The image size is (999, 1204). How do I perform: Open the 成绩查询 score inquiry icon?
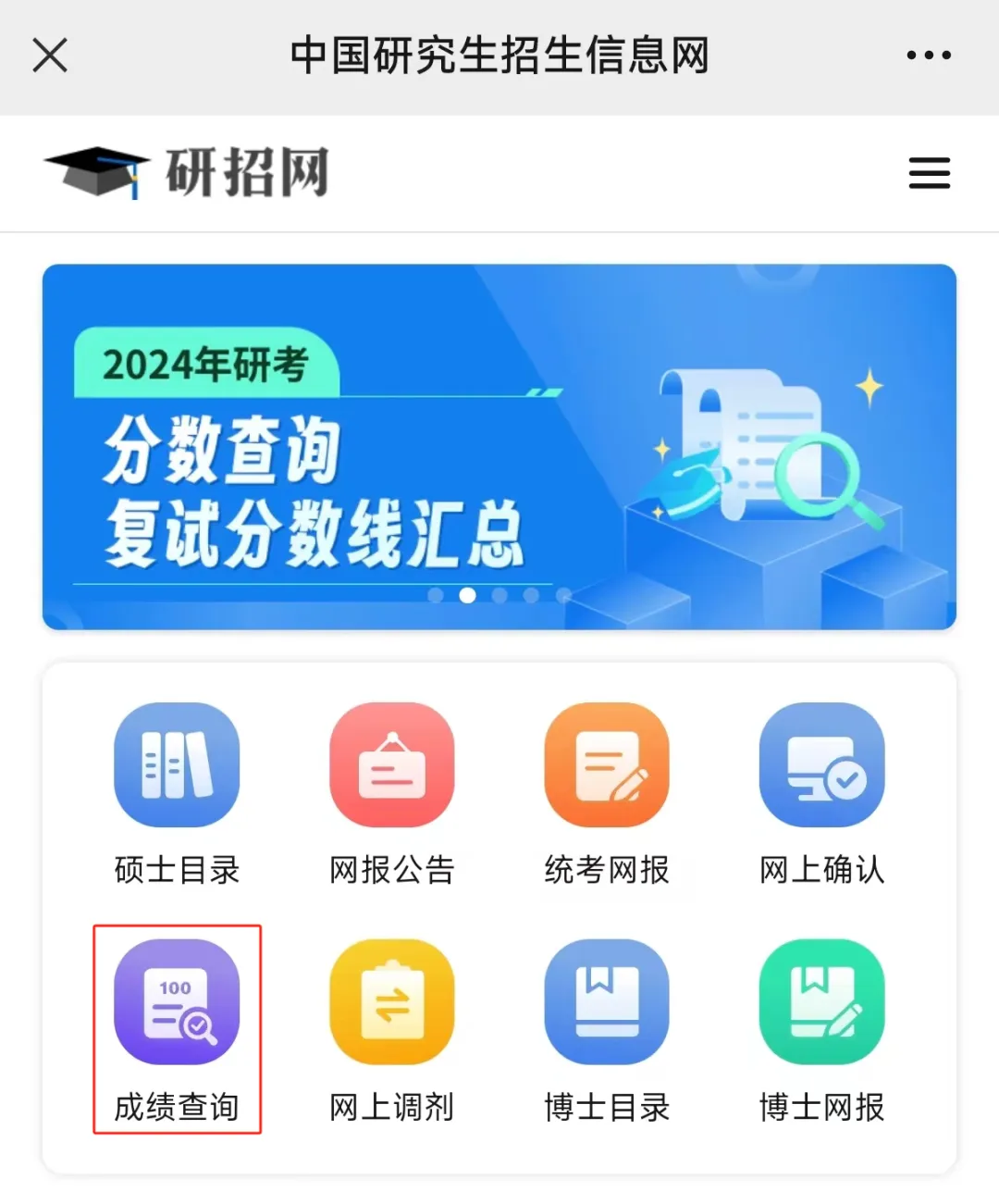click(x=176, y=1001)
